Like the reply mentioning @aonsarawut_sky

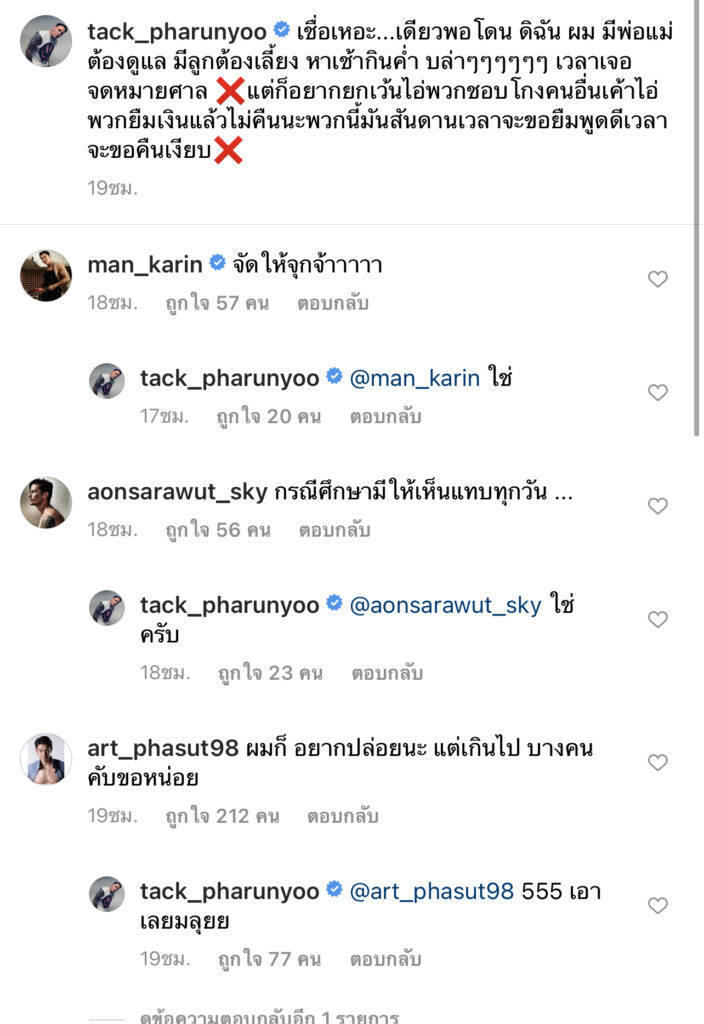click(x=657, y=620)
